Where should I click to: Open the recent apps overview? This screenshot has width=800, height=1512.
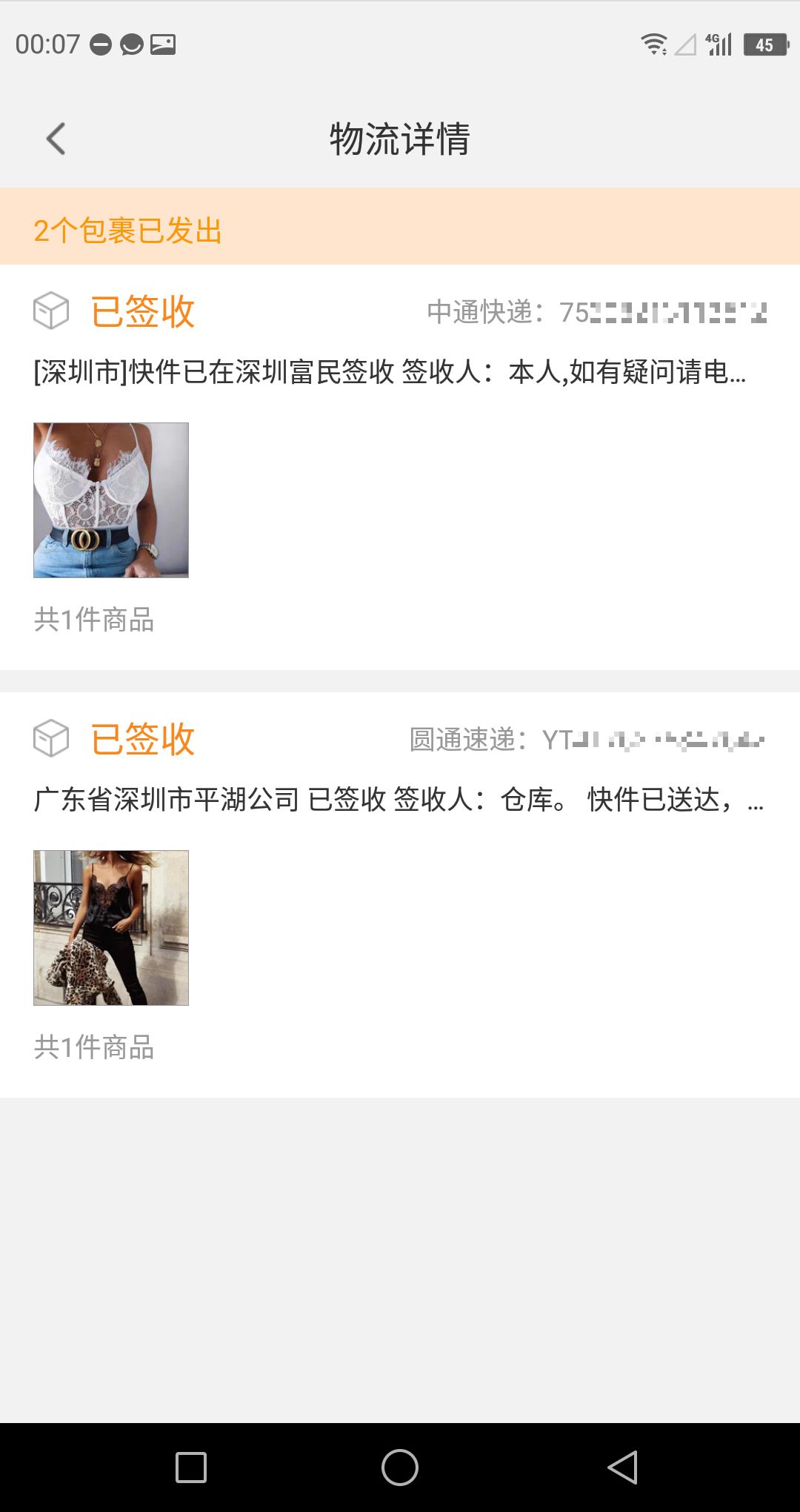[191, 1468]
